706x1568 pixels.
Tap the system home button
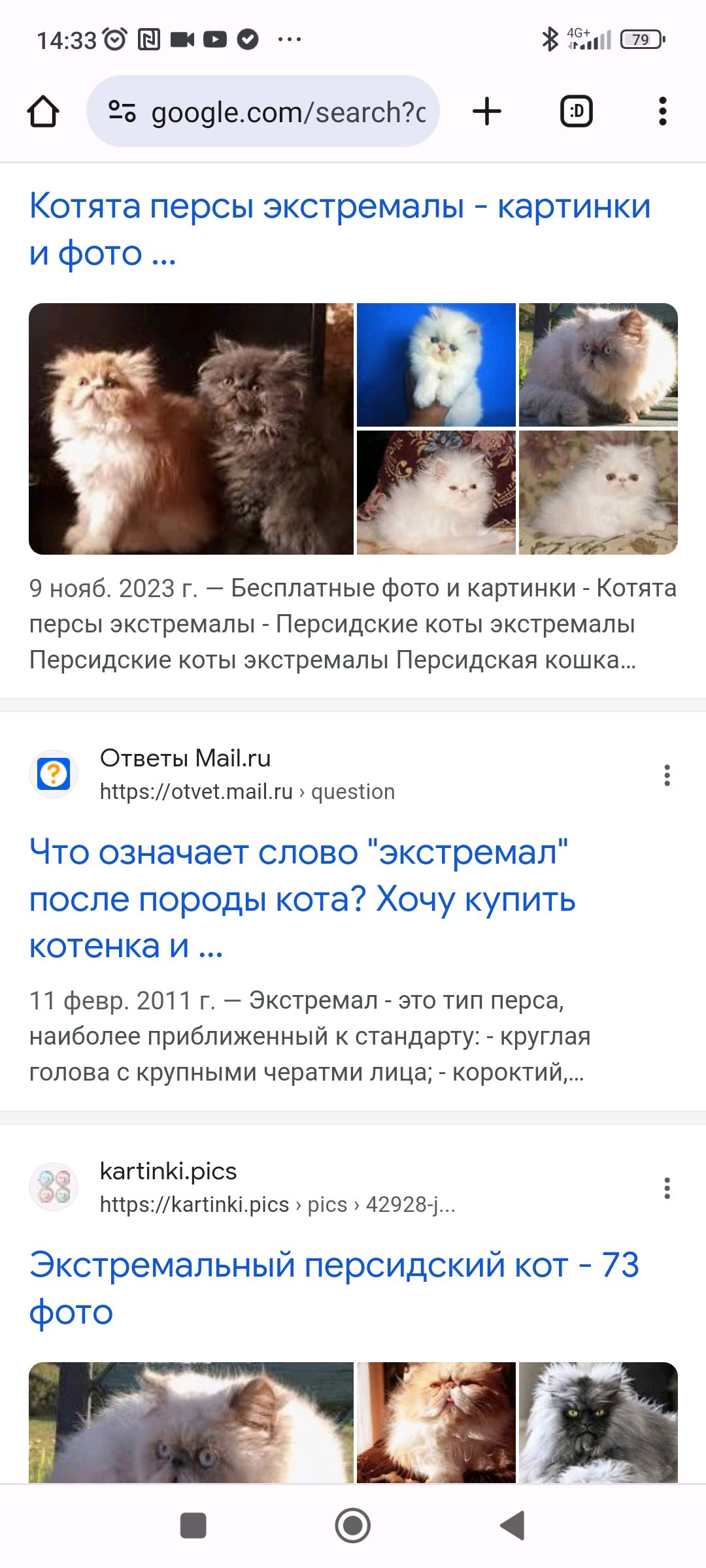click(x=353, y=1526)
